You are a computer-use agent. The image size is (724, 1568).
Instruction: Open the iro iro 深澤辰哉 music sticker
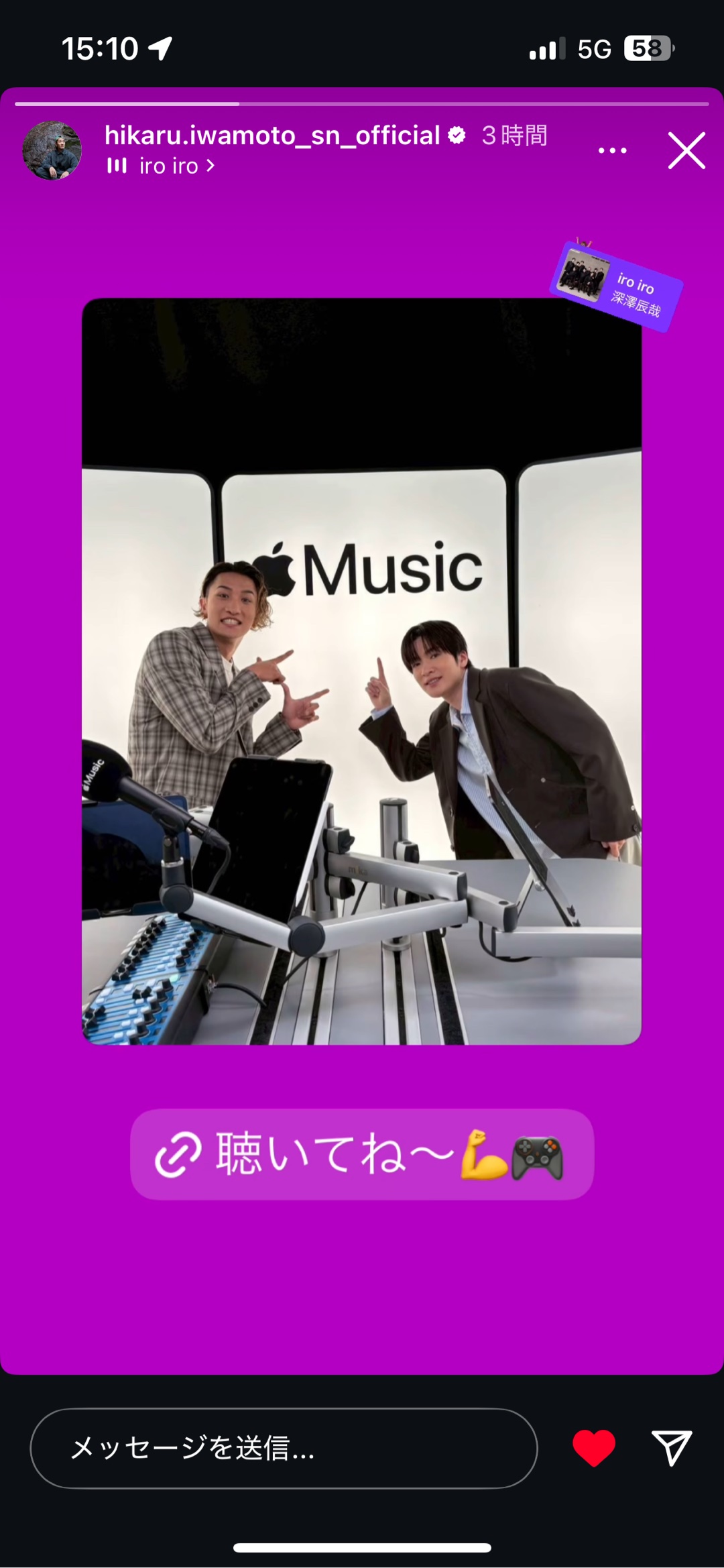tap(616, 286)
